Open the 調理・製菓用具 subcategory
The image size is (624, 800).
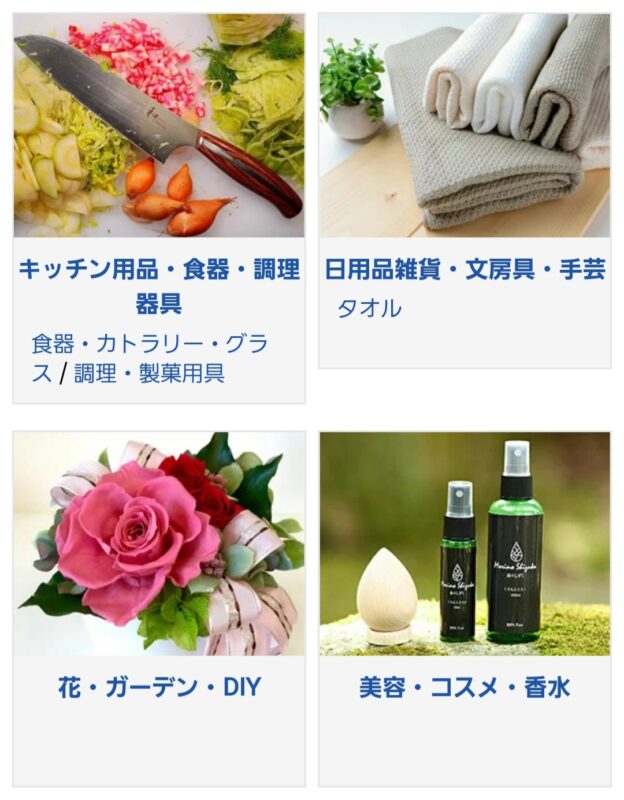[x=150, y=374]
